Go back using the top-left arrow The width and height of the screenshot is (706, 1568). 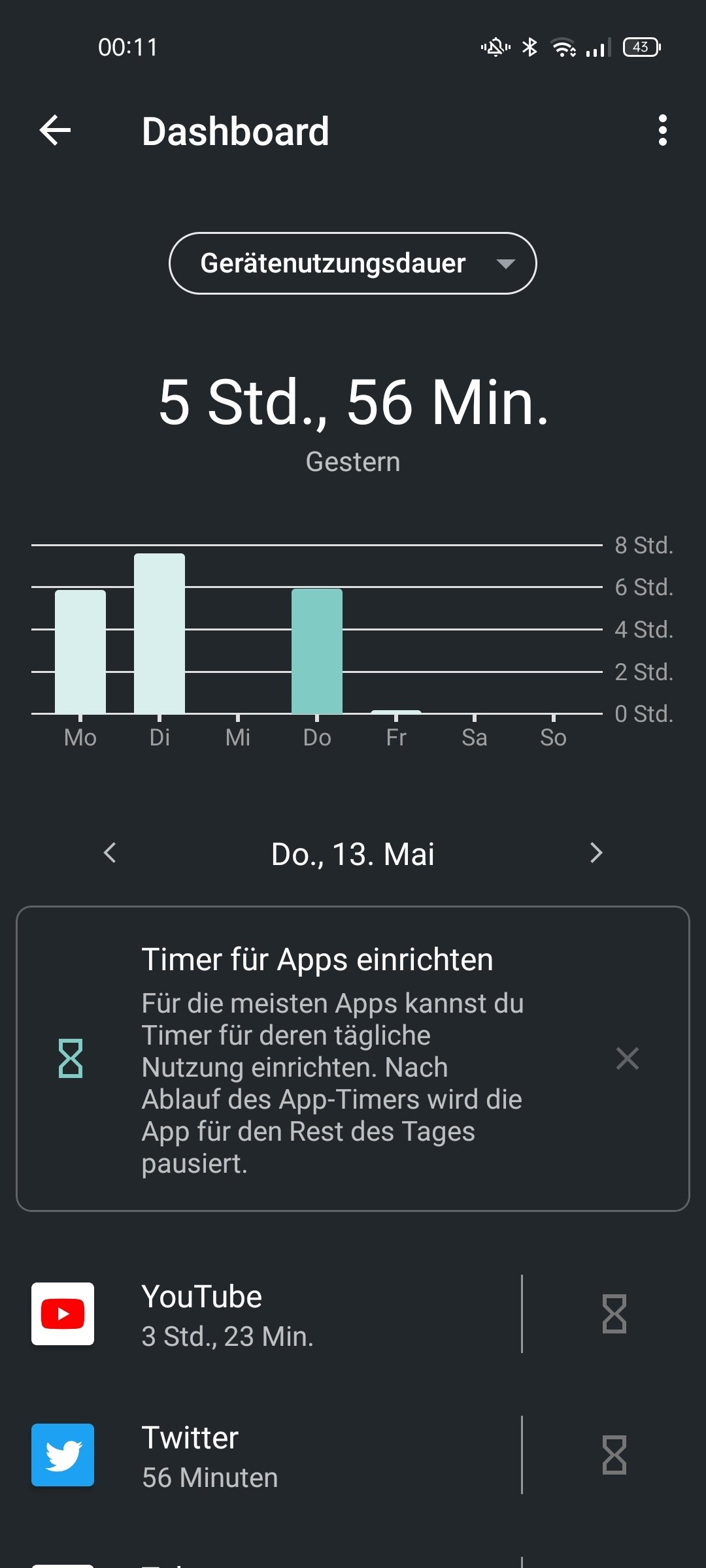[56, 130]
